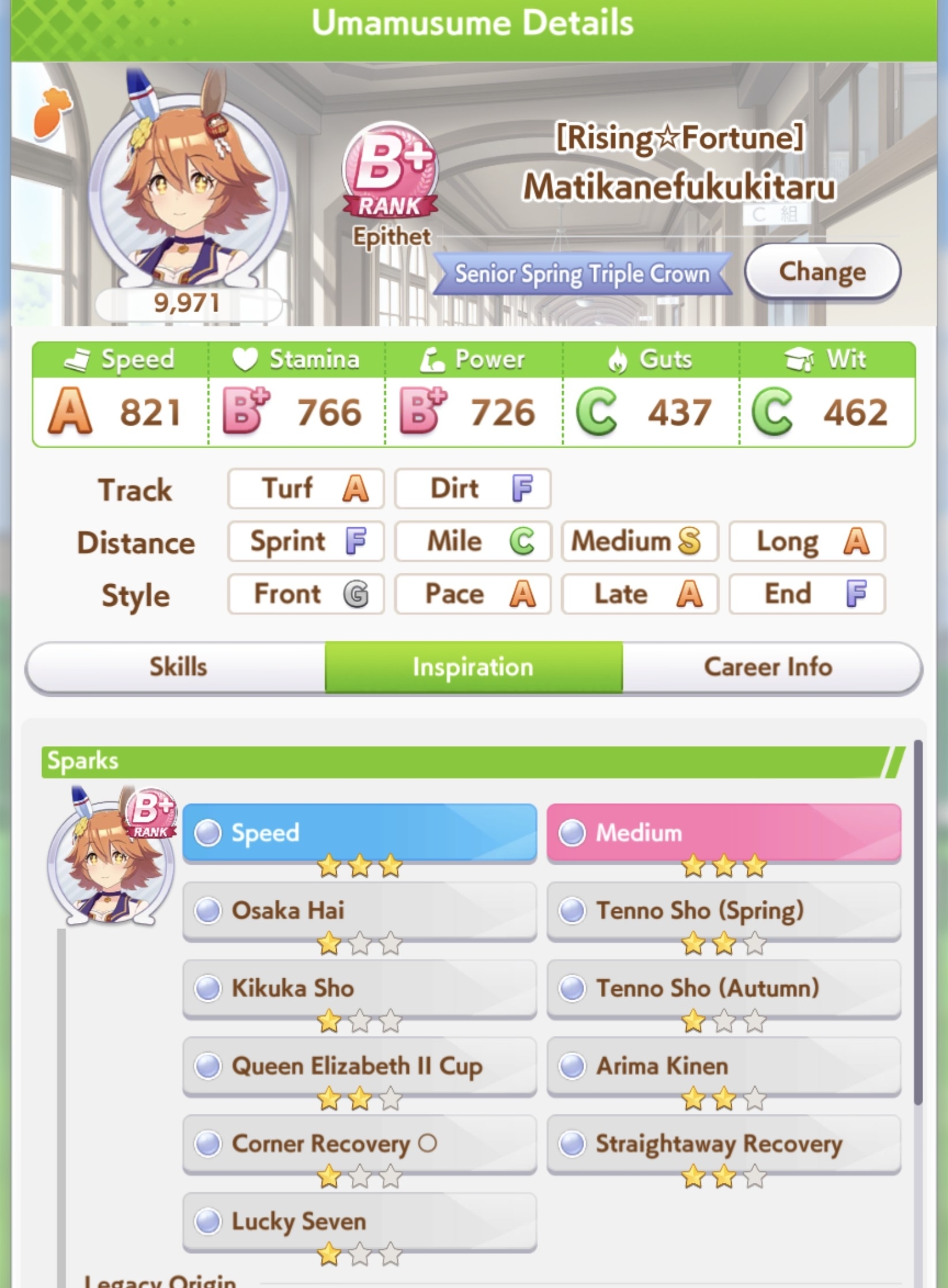Viewport: 948px width, 1288px height.
Task: Open the Career Info tab
Action: pyautogui.click(x=768, y=667)
